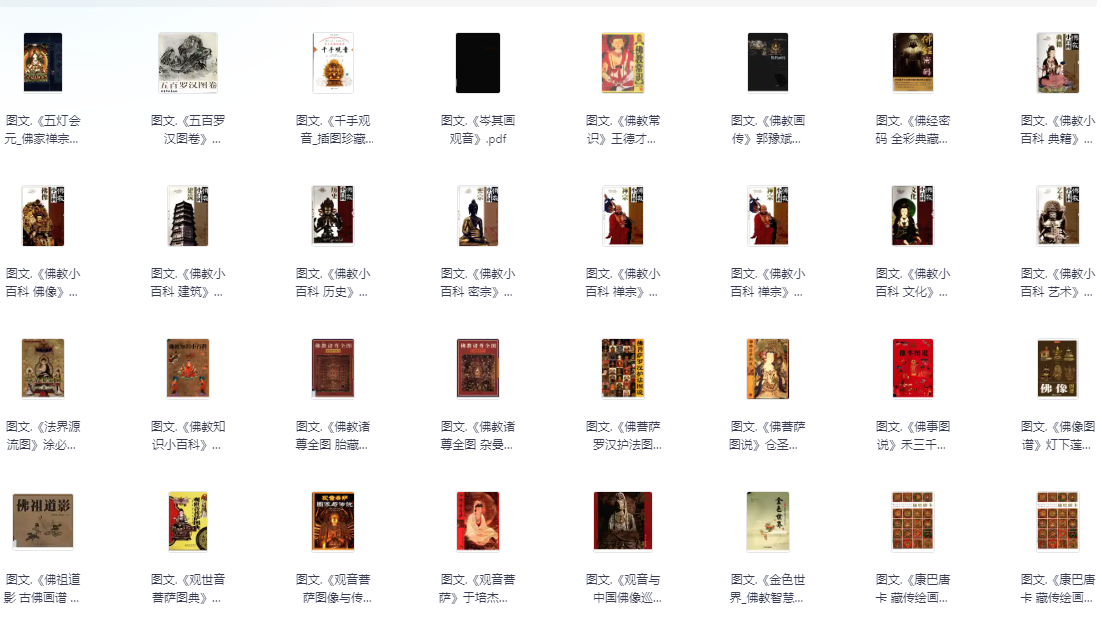Viewport: 1102px width, 629px height.
Task: Open 《佛教小百科 密宗》 file
Action: tap(478, 216)
